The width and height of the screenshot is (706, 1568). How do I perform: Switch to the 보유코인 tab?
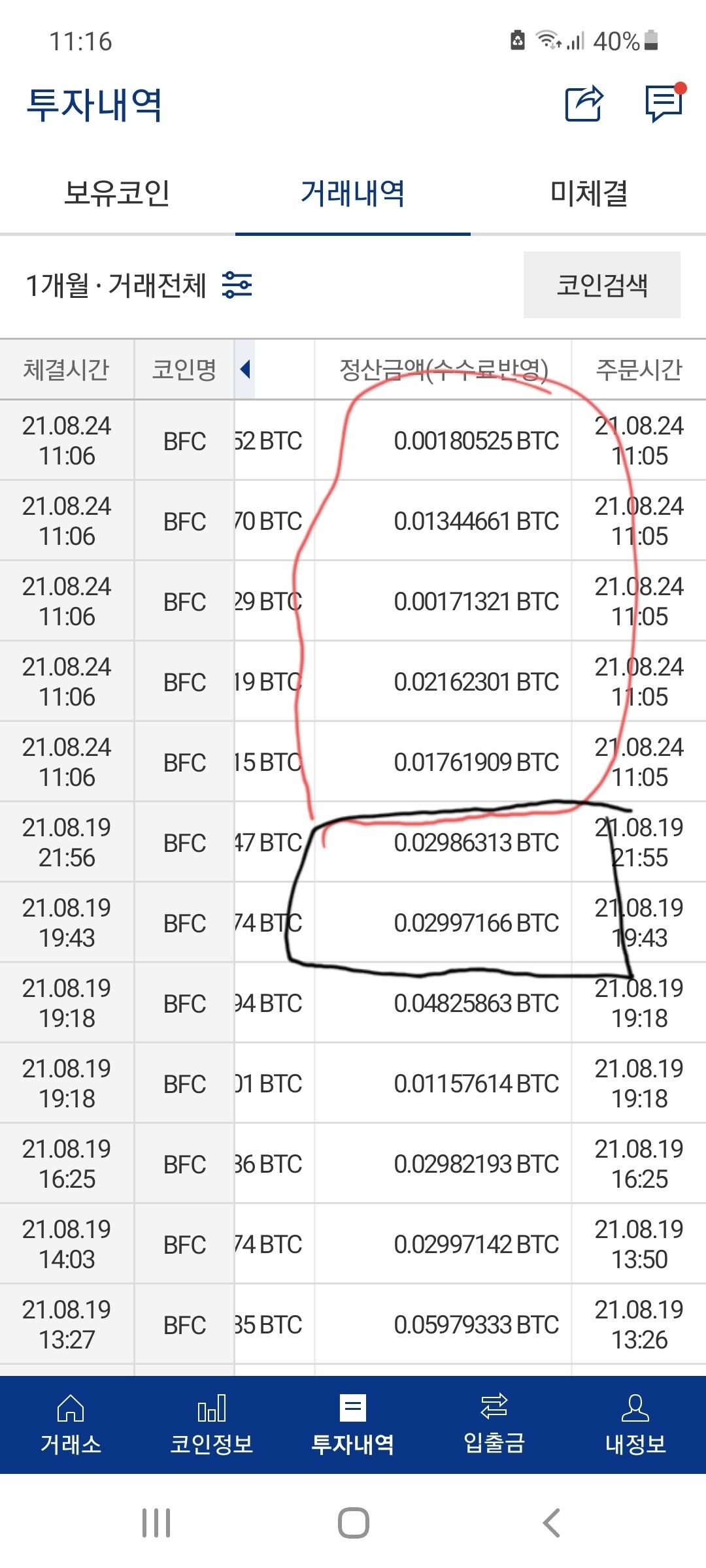pyautogui.click(x=117, y=193)
